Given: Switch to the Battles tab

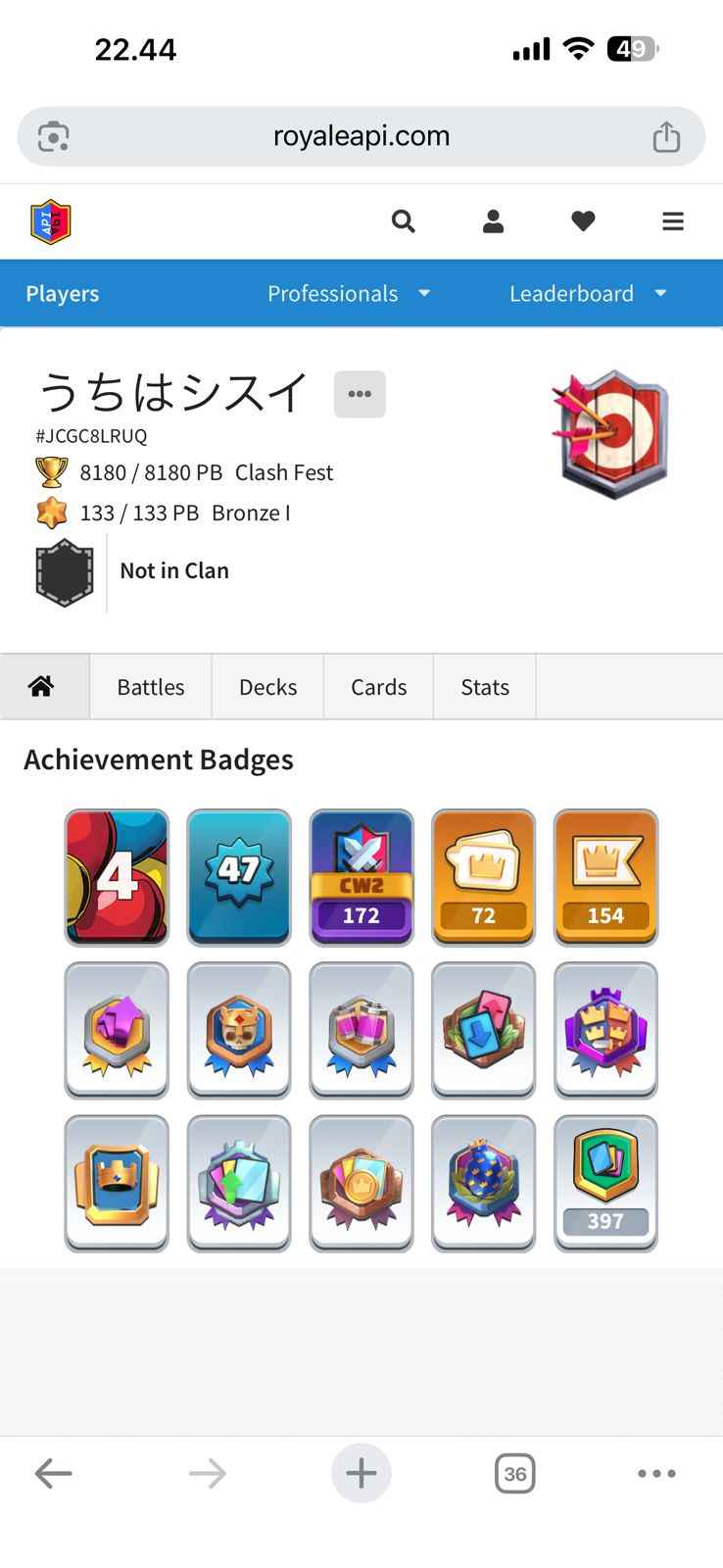Looking at the screenshot, I should 151,687.
